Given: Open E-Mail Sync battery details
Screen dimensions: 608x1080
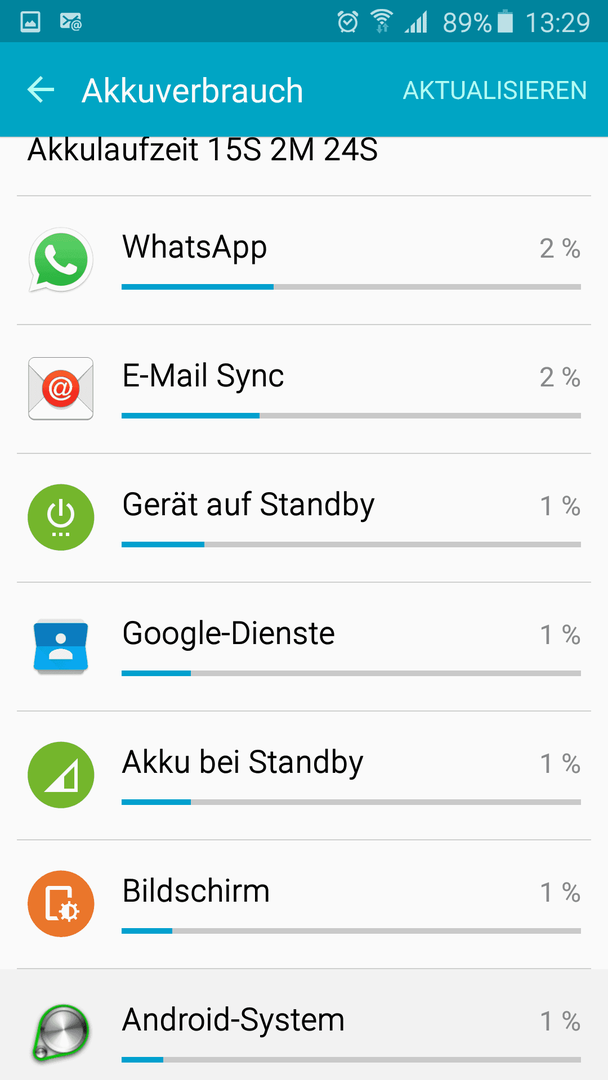Looking at the screenshot, I should 304,389.
